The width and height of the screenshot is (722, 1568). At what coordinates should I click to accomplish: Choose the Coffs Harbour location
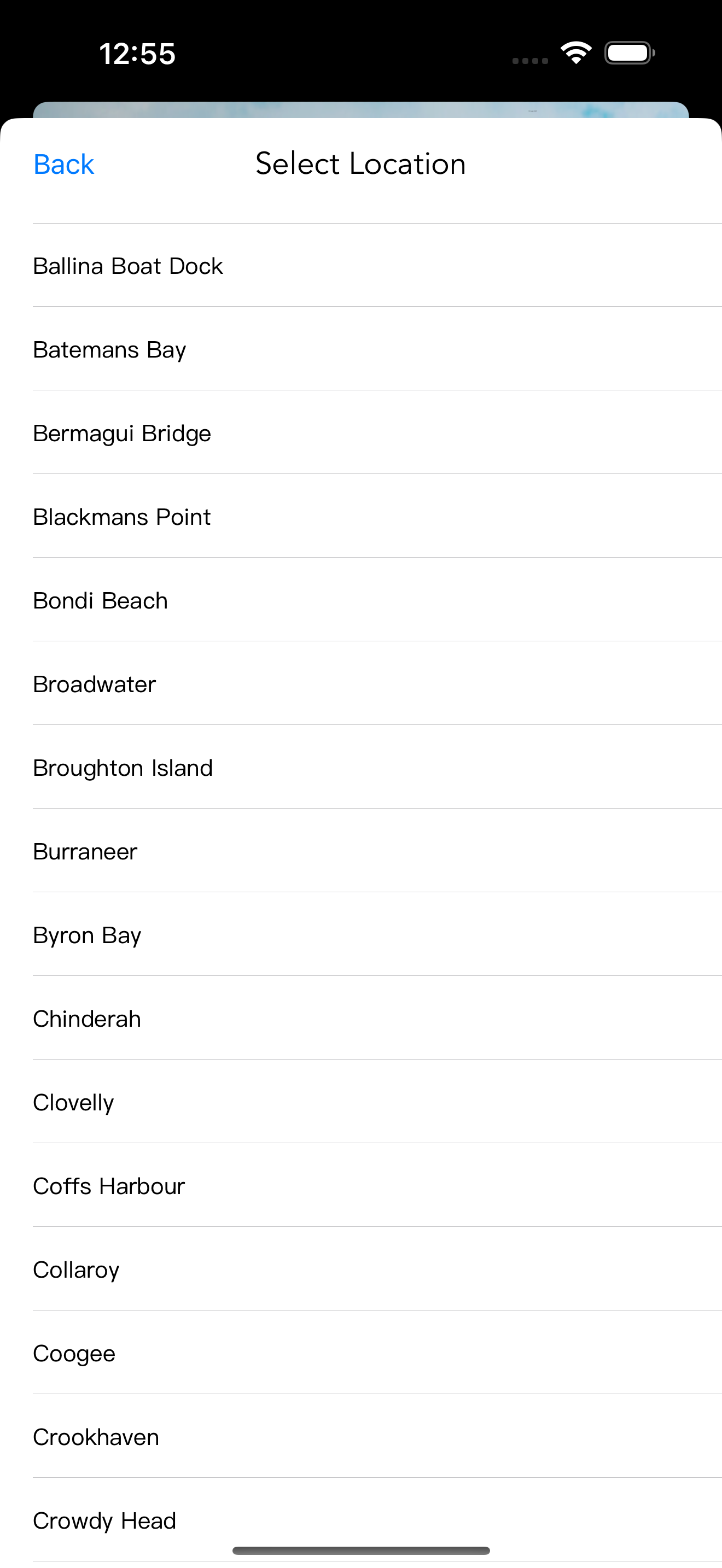(108, 1185)
